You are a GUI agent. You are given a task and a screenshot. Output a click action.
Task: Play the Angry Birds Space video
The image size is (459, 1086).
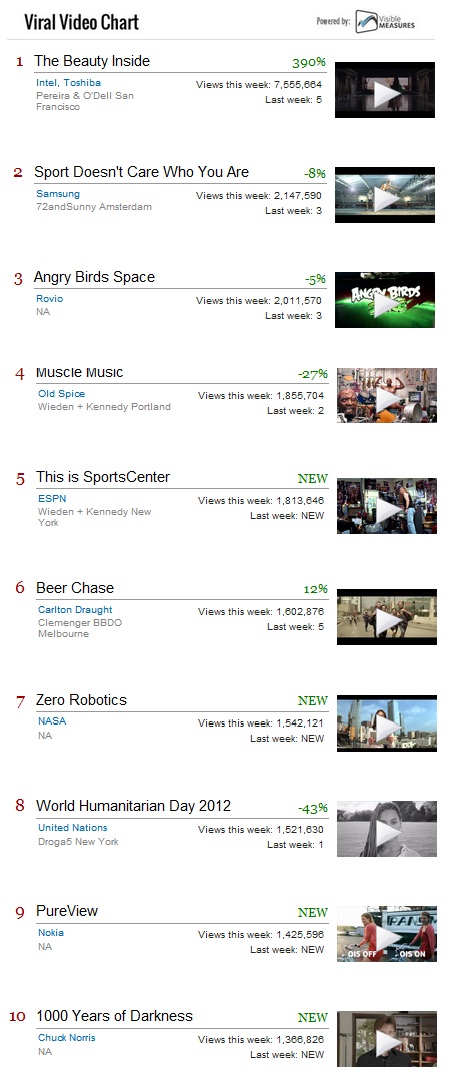(x=385, y=300)
